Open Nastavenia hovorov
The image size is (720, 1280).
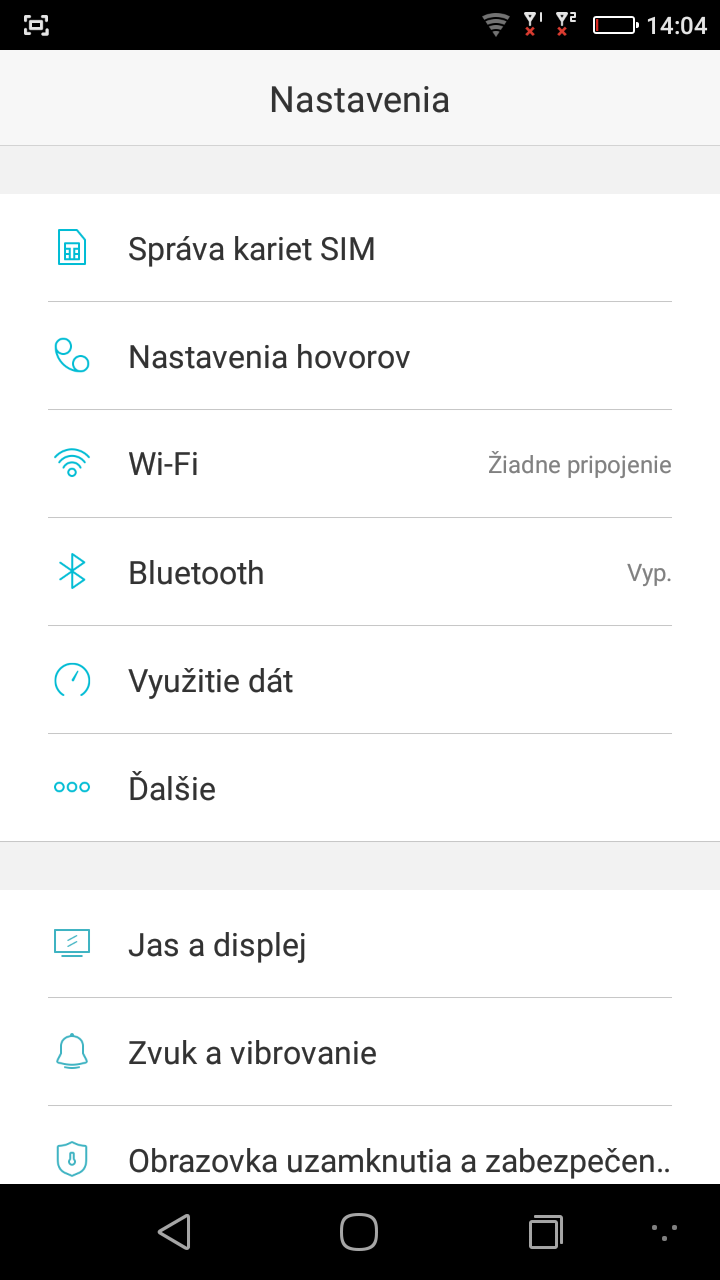tap(360, 356)
